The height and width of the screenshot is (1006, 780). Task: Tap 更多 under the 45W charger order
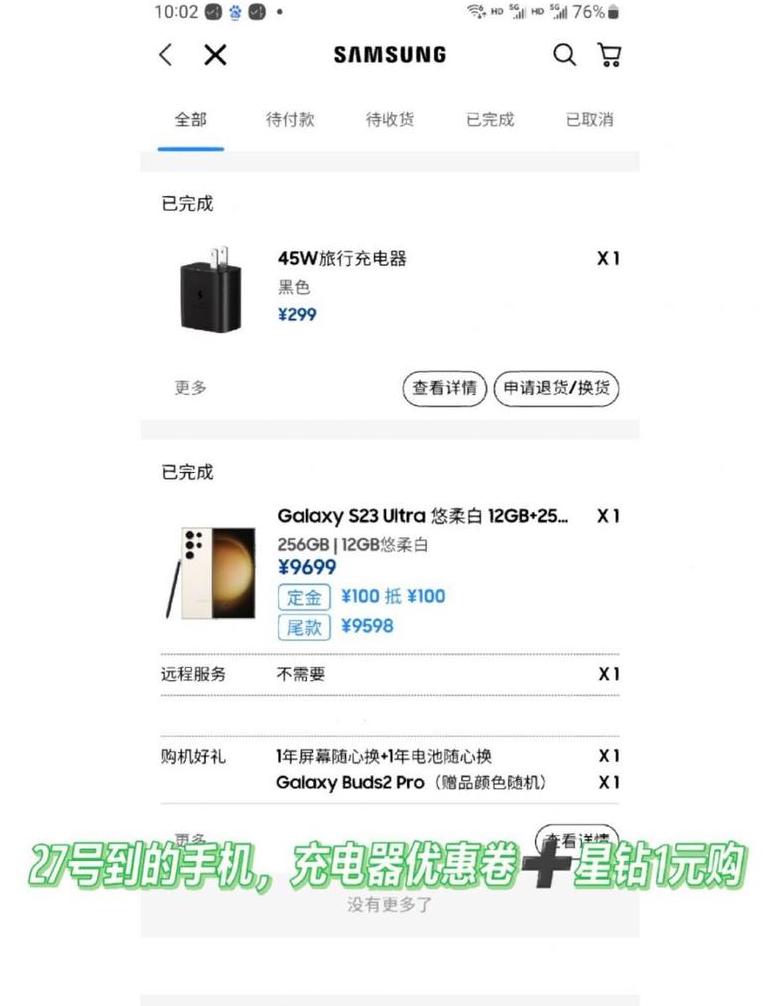pos(190,388)
